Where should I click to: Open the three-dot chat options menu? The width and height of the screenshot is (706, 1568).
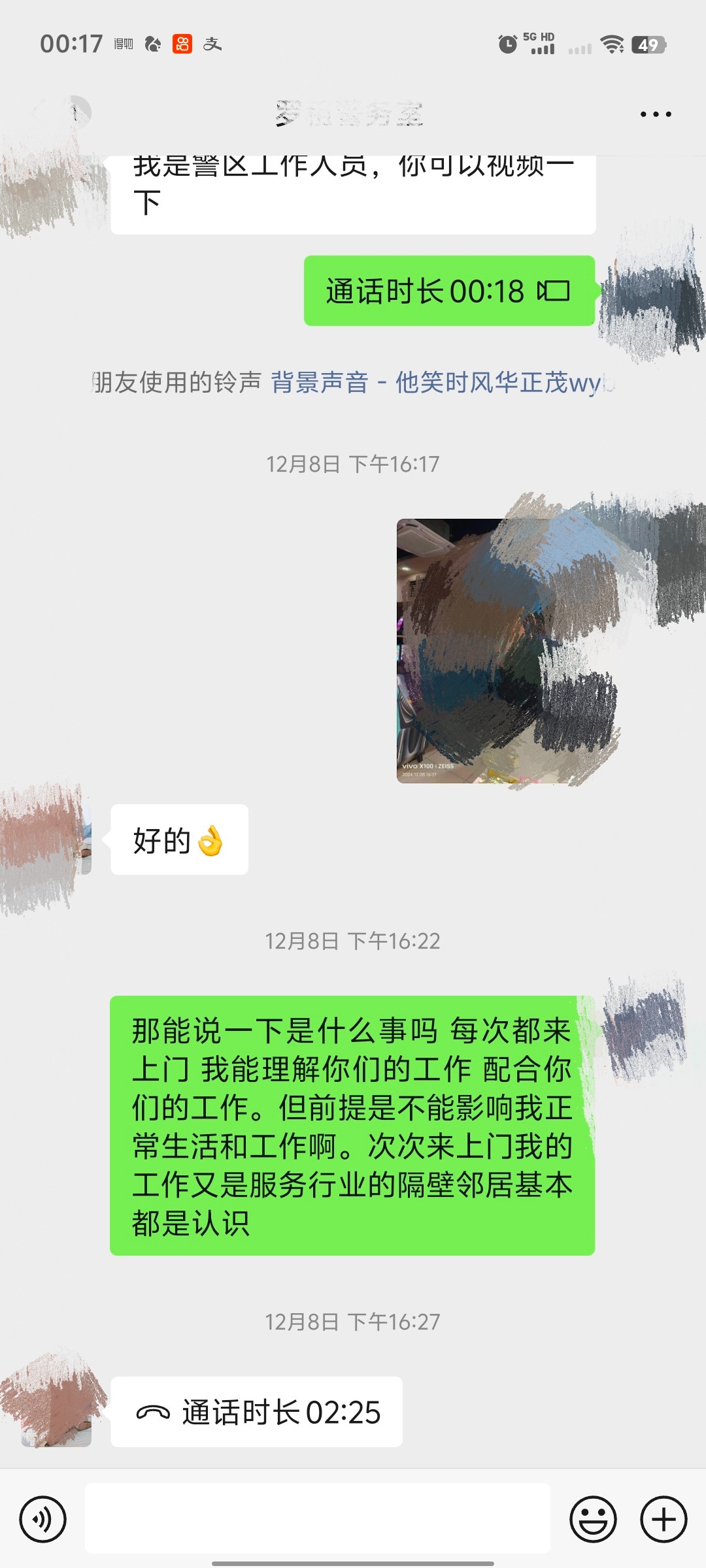655,114
